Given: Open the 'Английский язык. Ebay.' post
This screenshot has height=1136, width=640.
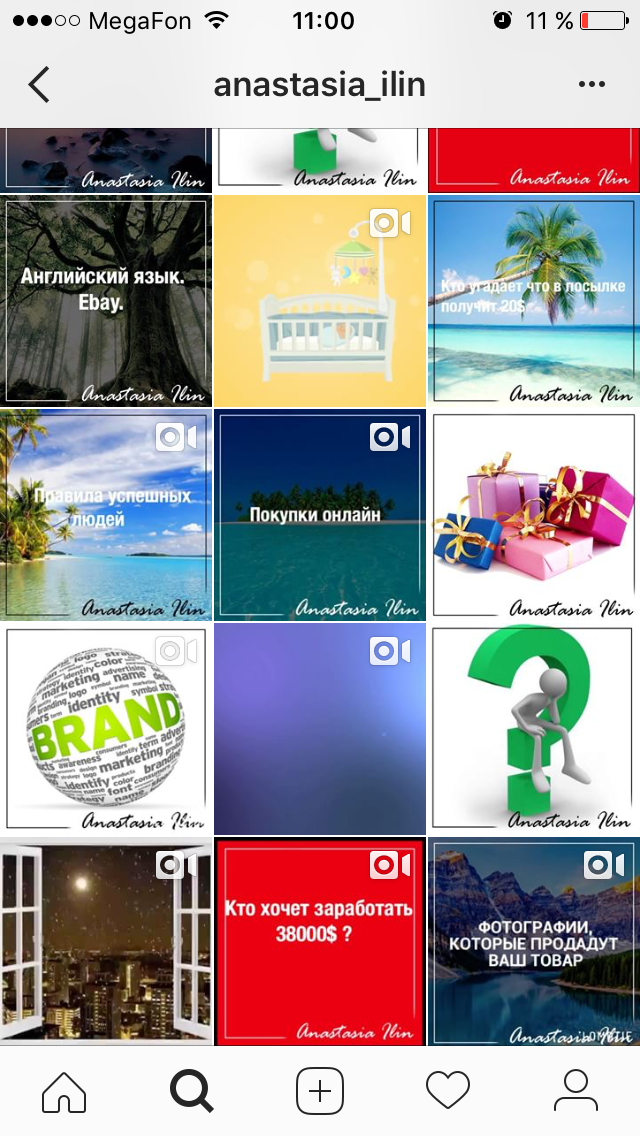Looking at the screenshot, I should point(106,301).
